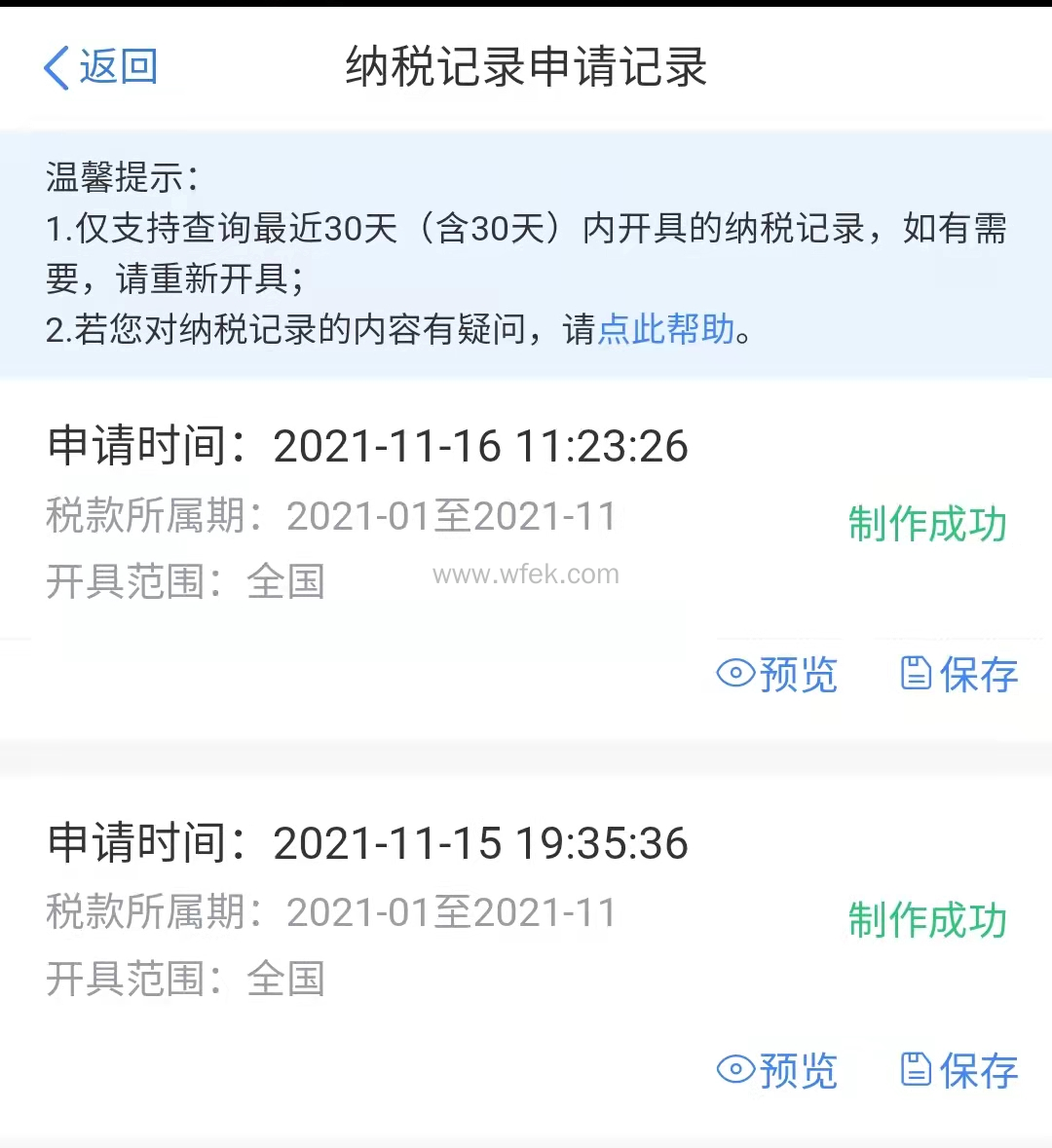Viewport: 1052px width, 1148px height.
Task: Tap the back chevron icon at top left
Action: point(56,68)
